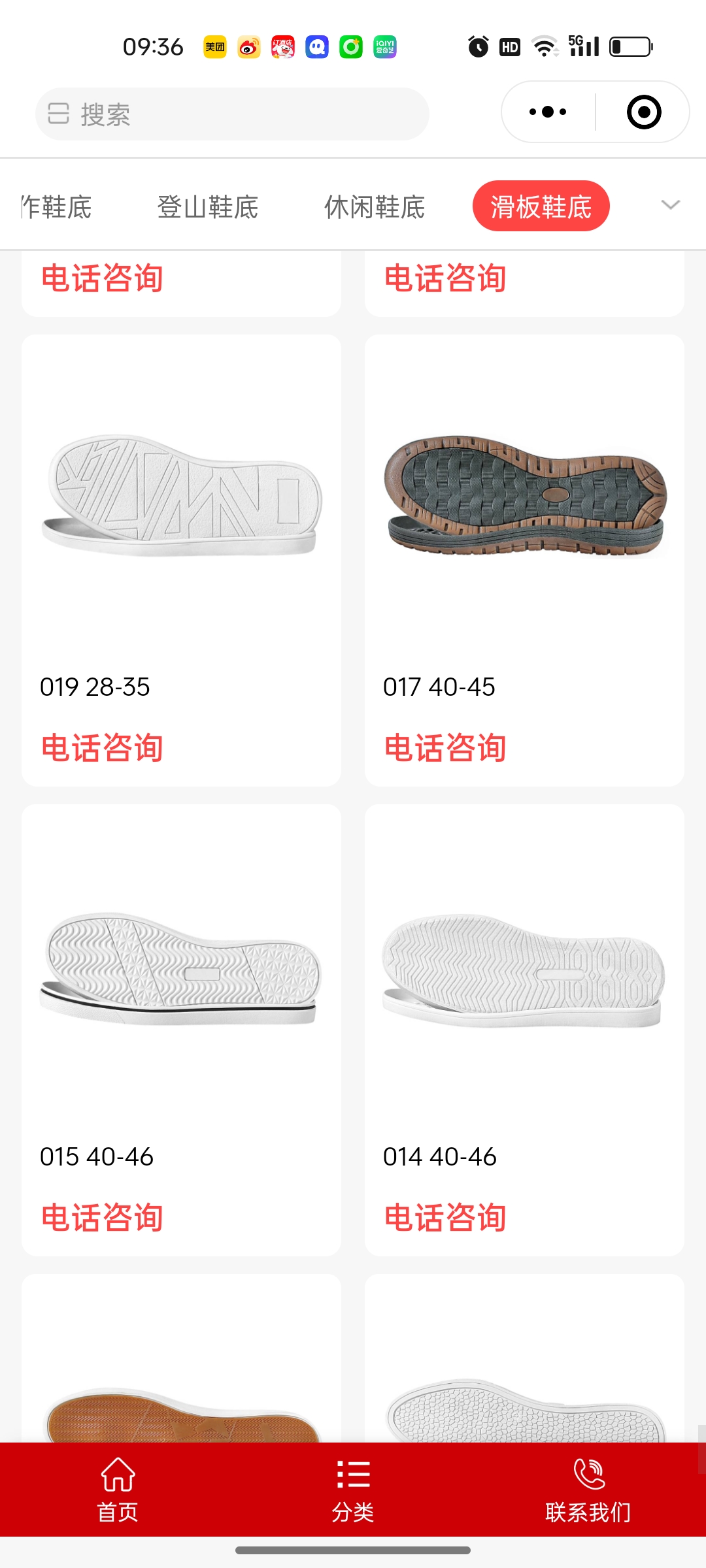This screenshot has height=1568, width=706.
Task: Tap 电话咨询 under product 017 40-45
Action: click(x=445, y=748)
